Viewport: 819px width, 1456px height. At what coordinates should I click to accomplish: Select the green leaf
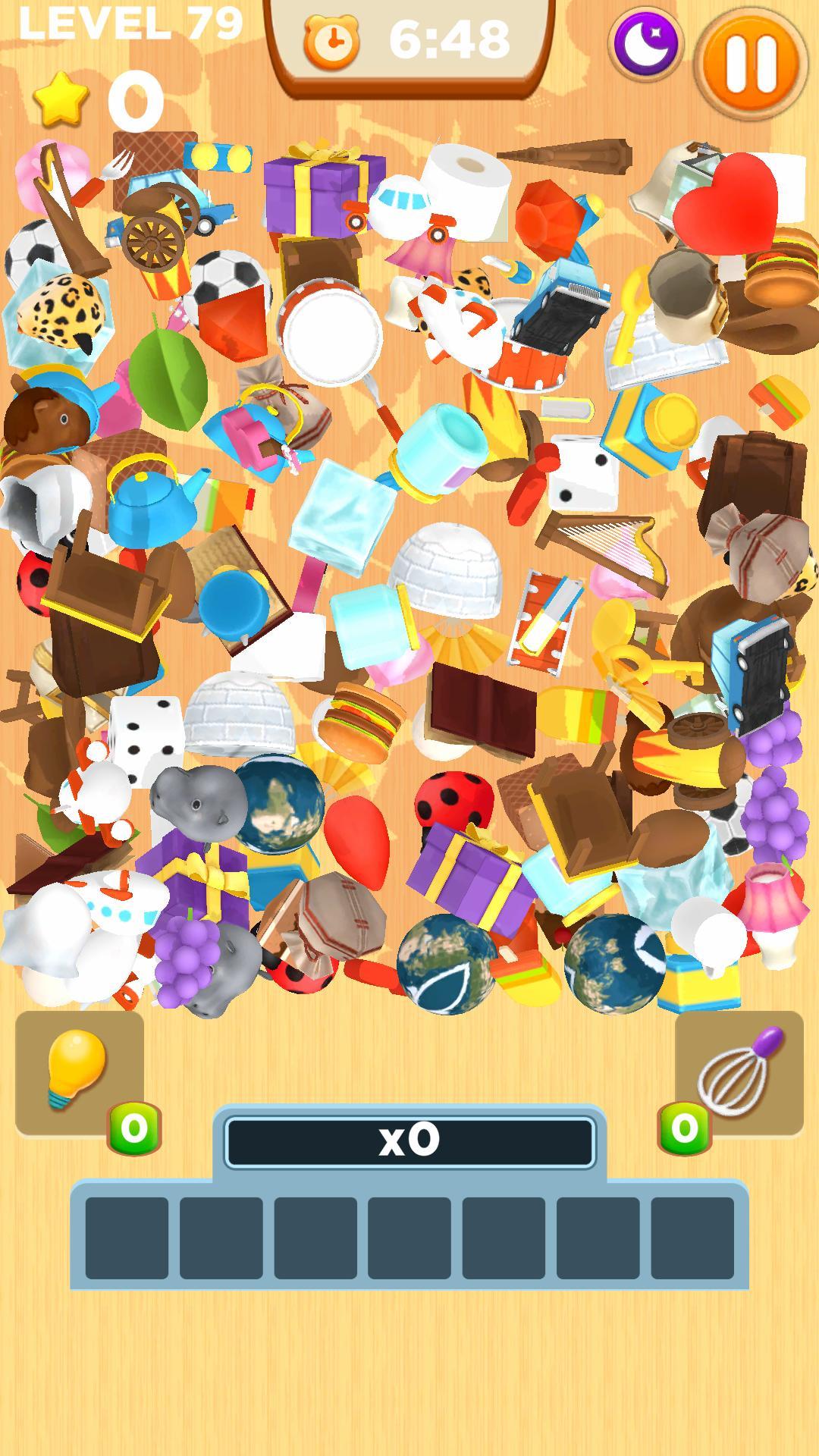168,373
